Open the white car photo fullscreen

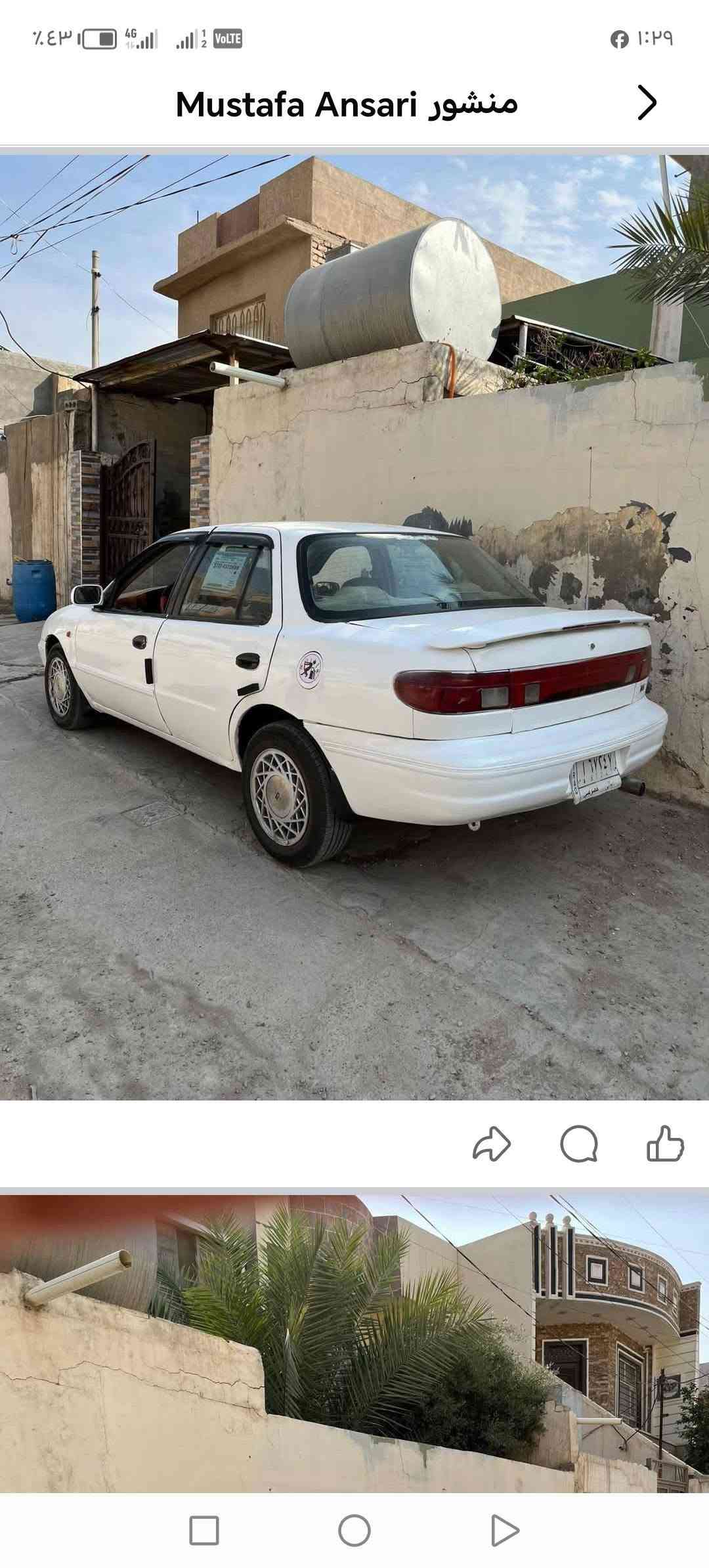[x=354, y=627]
